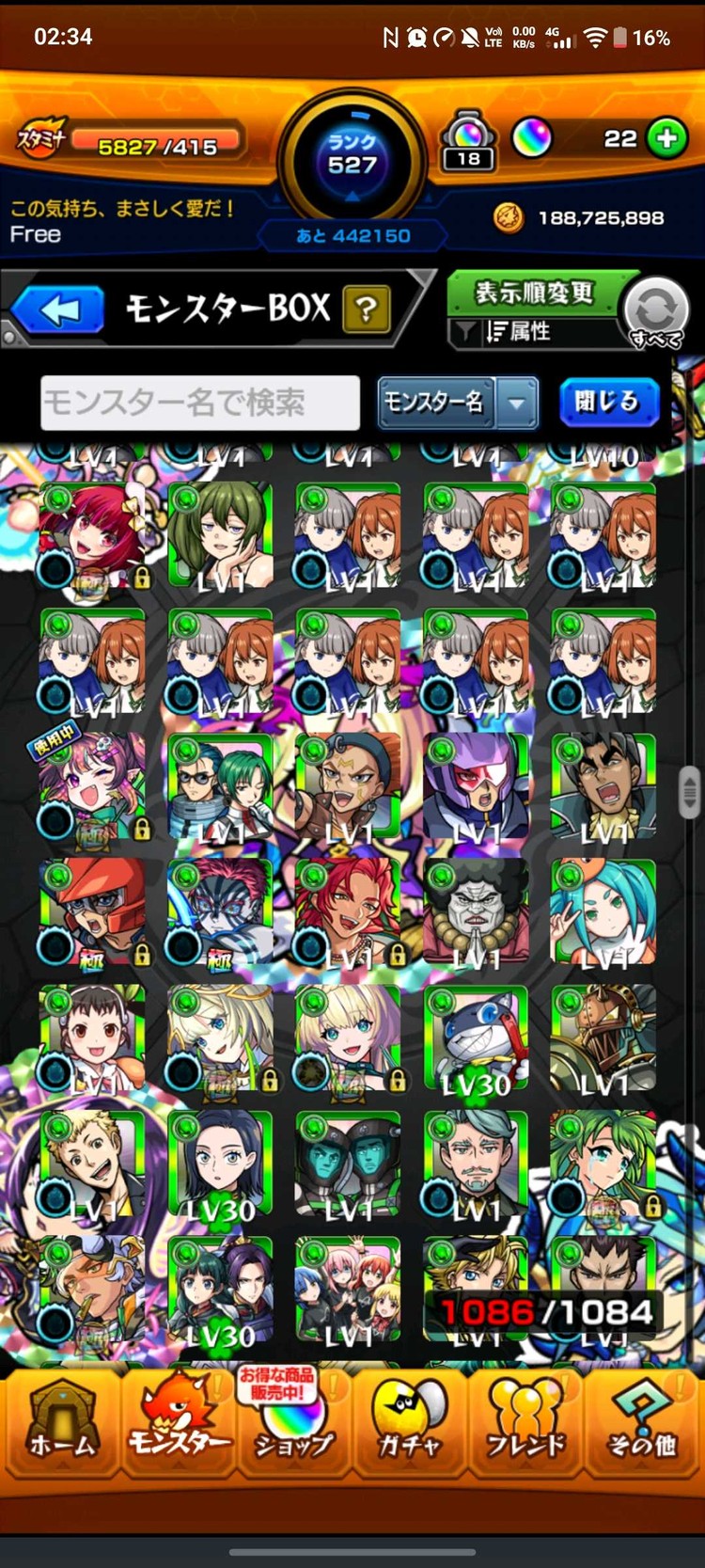Add orbs with the green plus button
Viewport: 705px width, 1568px height.
point(666,139)
